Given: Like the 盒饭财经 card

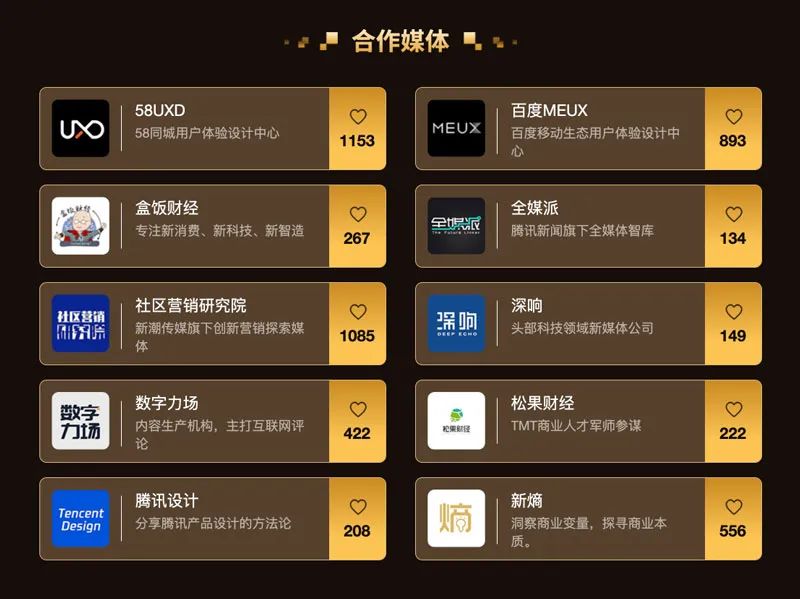Looking at the screenshot, I should coord(357,214).
